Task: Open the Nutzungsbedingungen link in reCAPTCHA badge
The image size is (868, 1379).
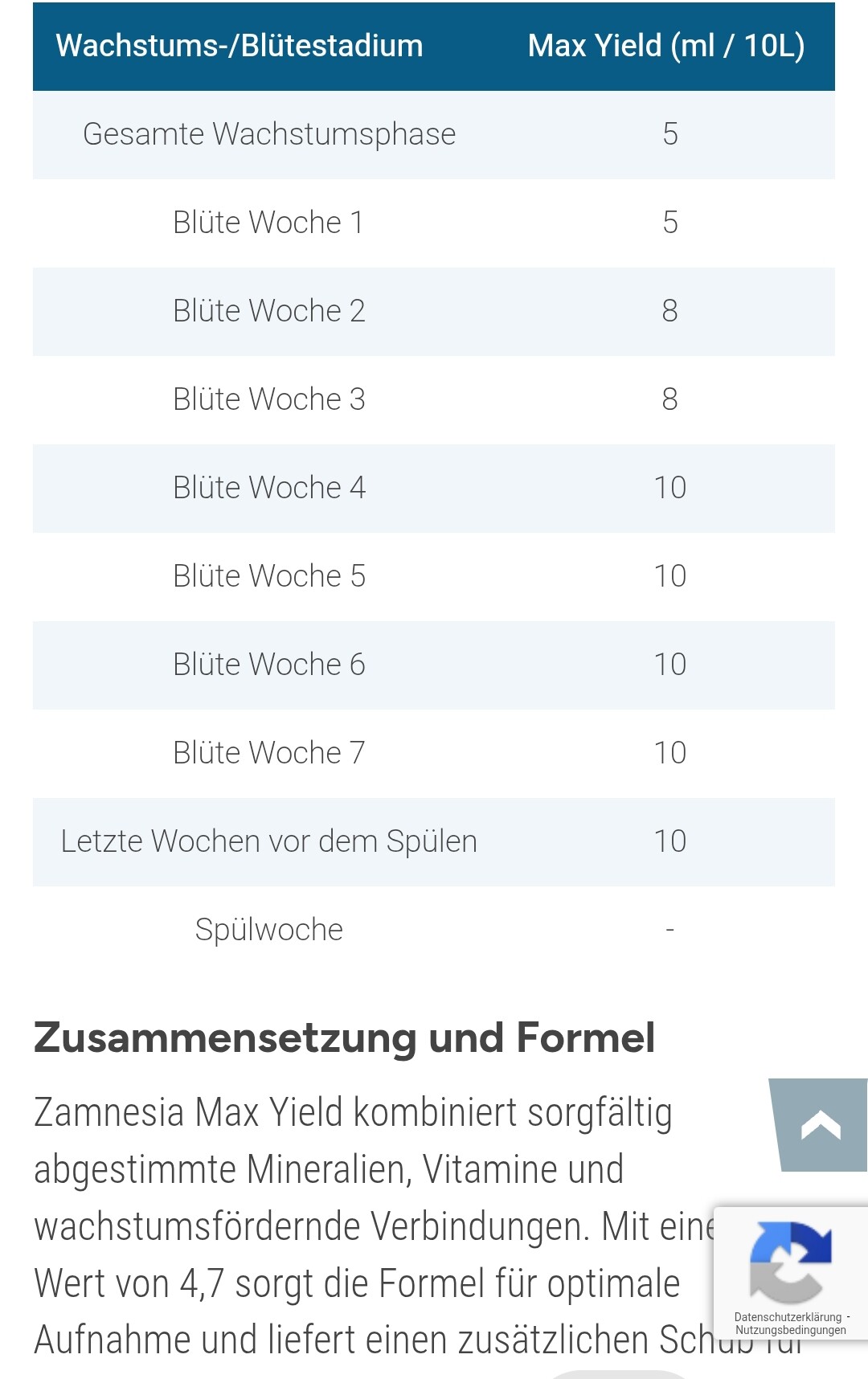Action: click(790, 1330)
